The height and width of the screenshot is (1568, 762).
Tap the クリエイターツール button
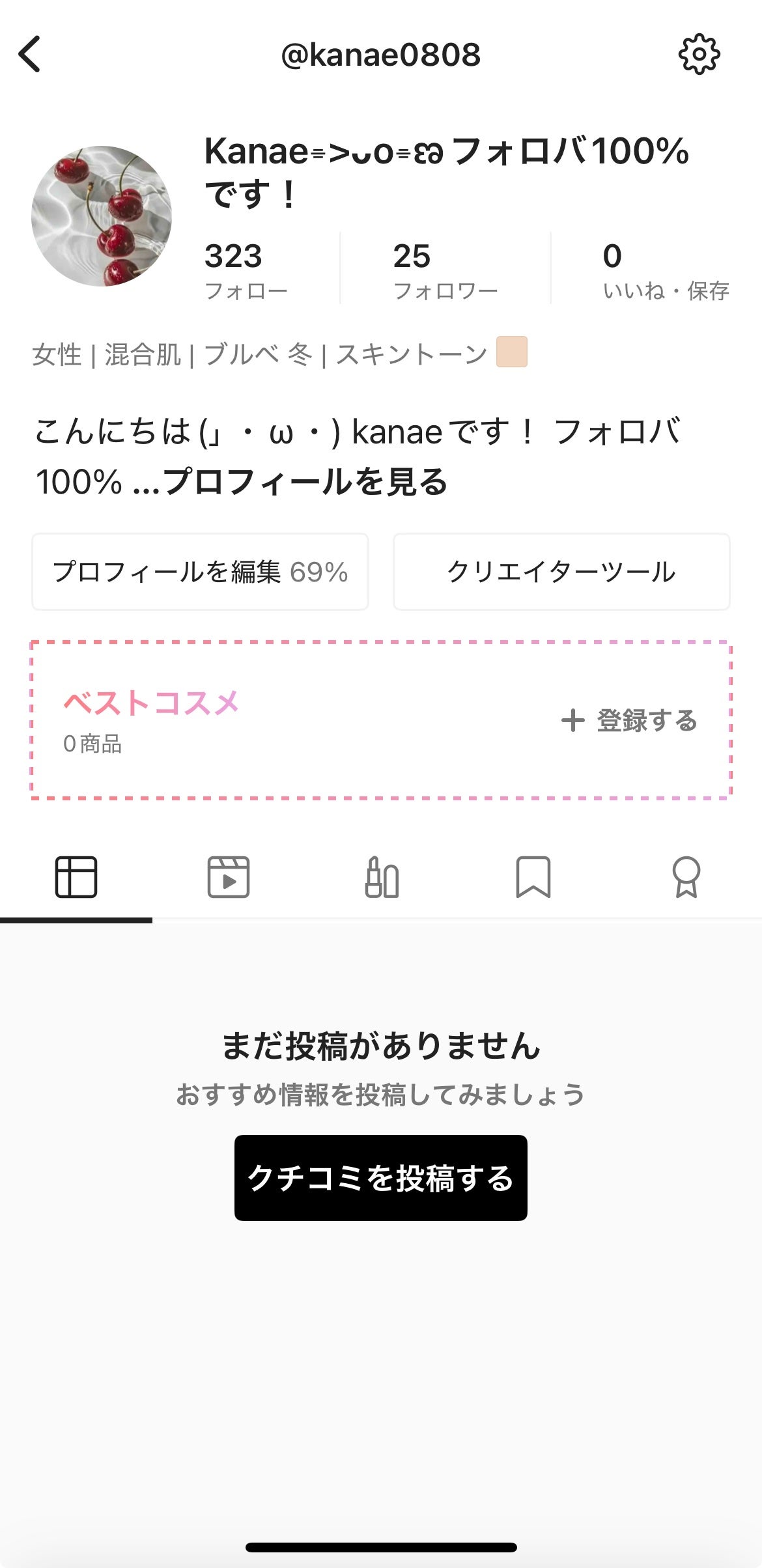pos(561,572)
